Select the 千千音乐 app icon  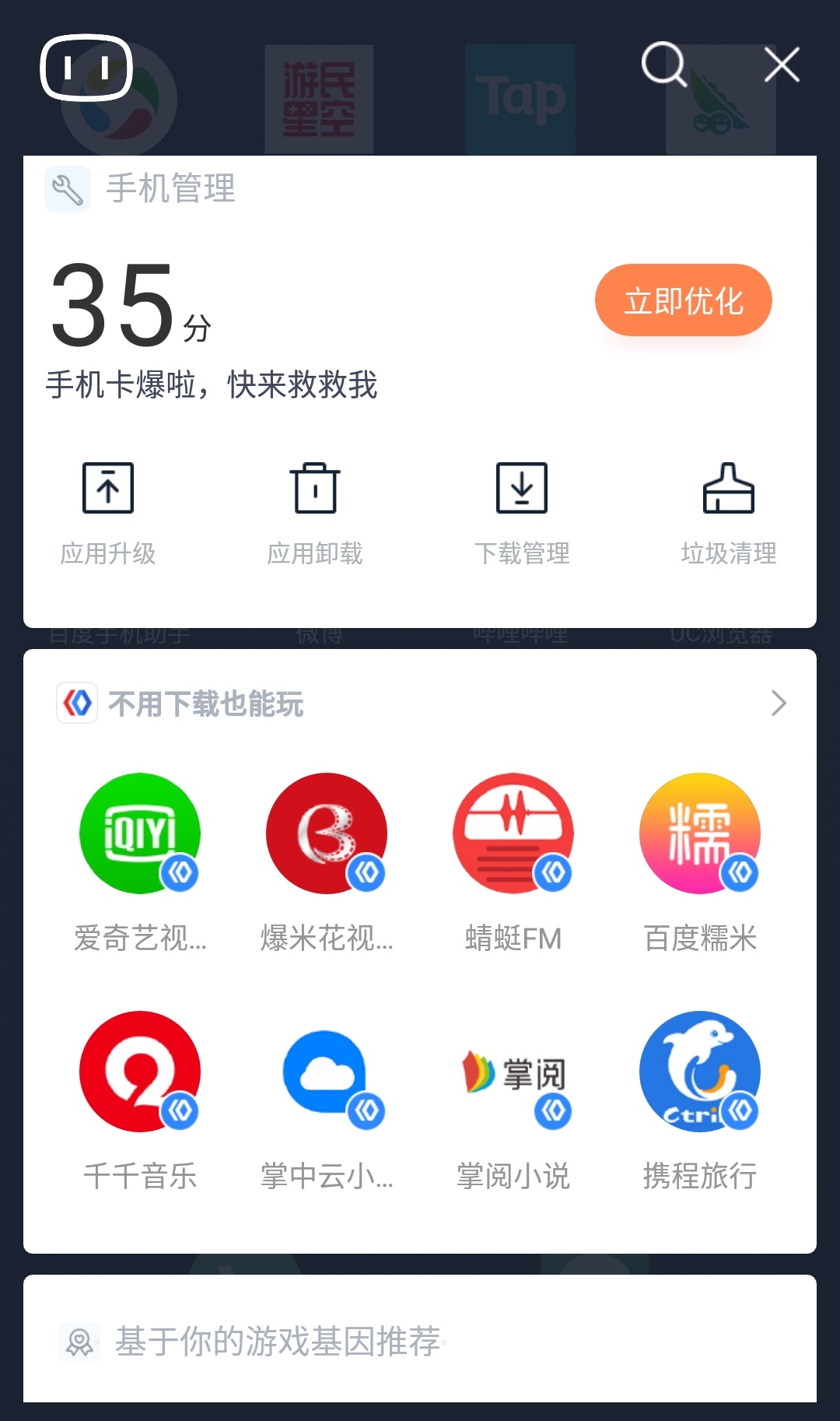(140, 1072)
